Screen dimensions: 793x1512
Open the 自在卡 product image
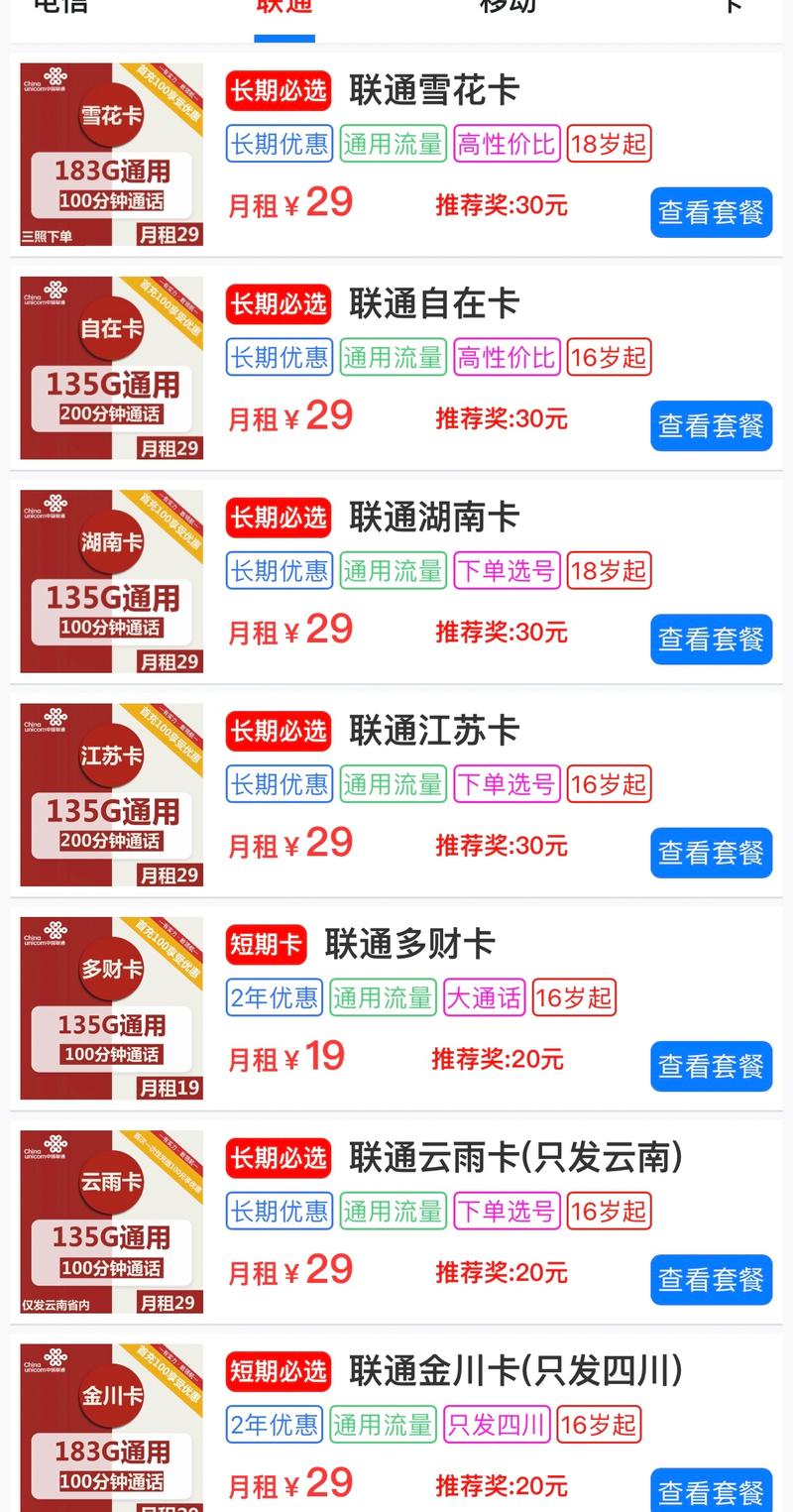[x=111, y=368]
